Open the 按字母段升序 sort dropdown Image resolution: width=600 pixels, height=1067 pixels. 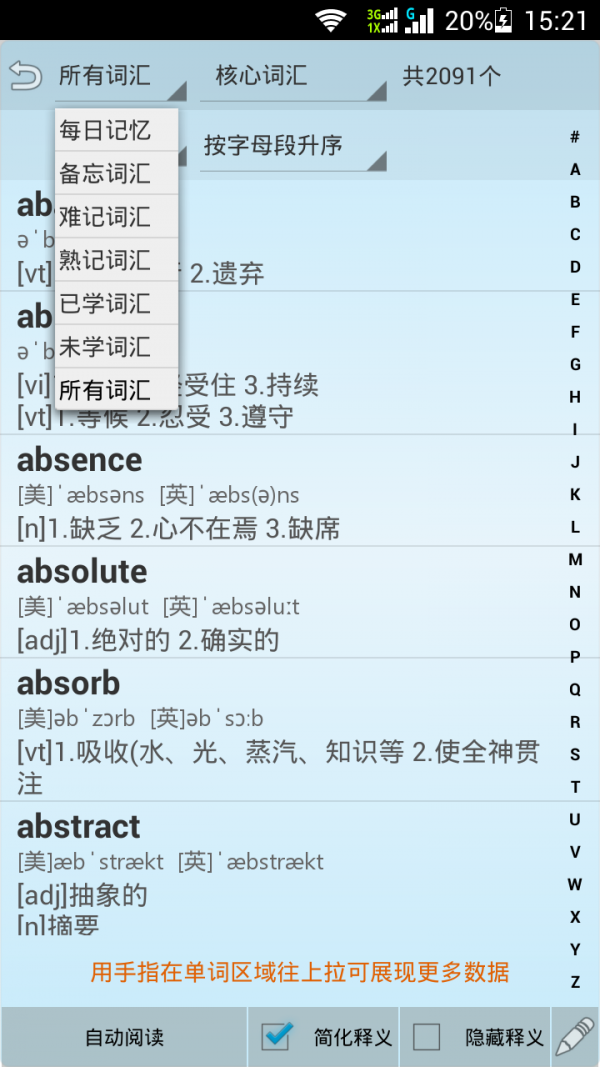pyautogui.click(x=292, y=147)
